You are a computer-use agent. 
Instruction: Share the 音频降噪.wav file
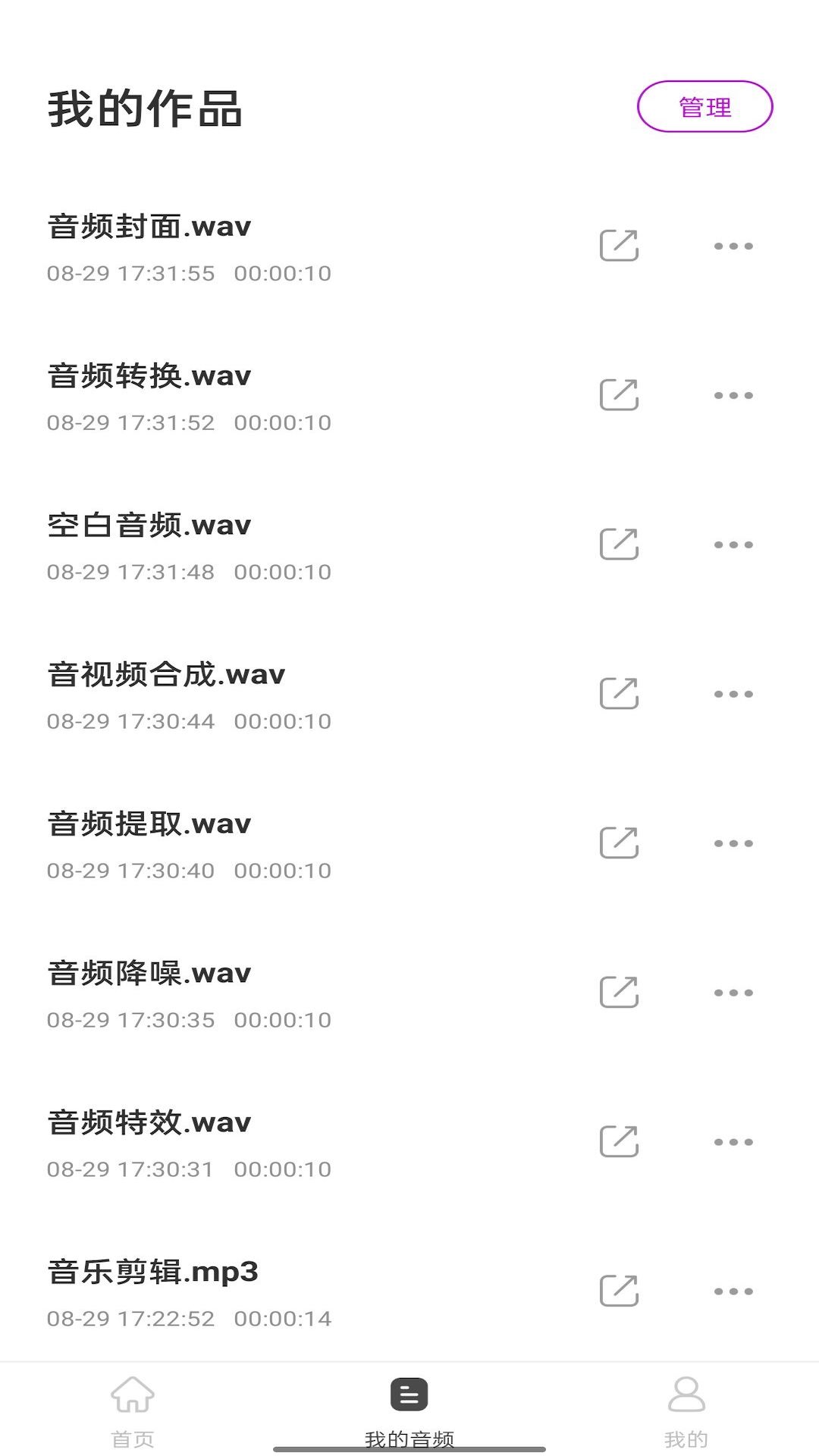point(620,992)
